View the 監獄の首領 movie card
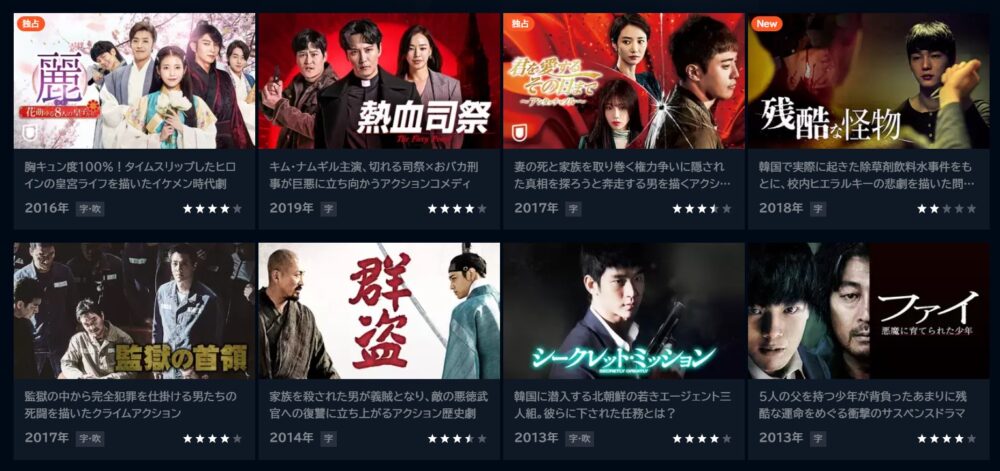This screenshot has height=471, width=1000. [134, 311]
